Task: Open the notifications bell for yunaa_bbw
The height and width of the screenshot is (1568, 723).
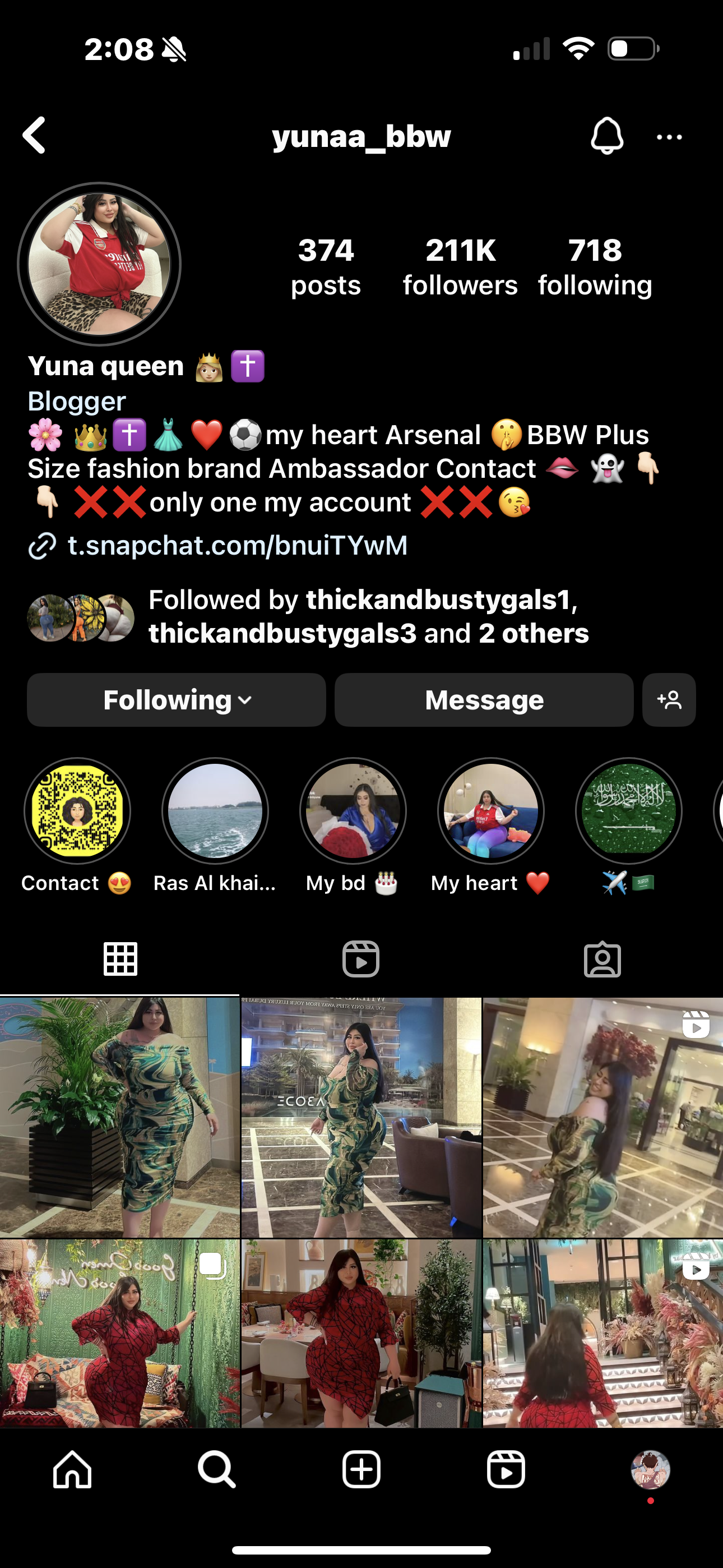Action: [607, 135]
